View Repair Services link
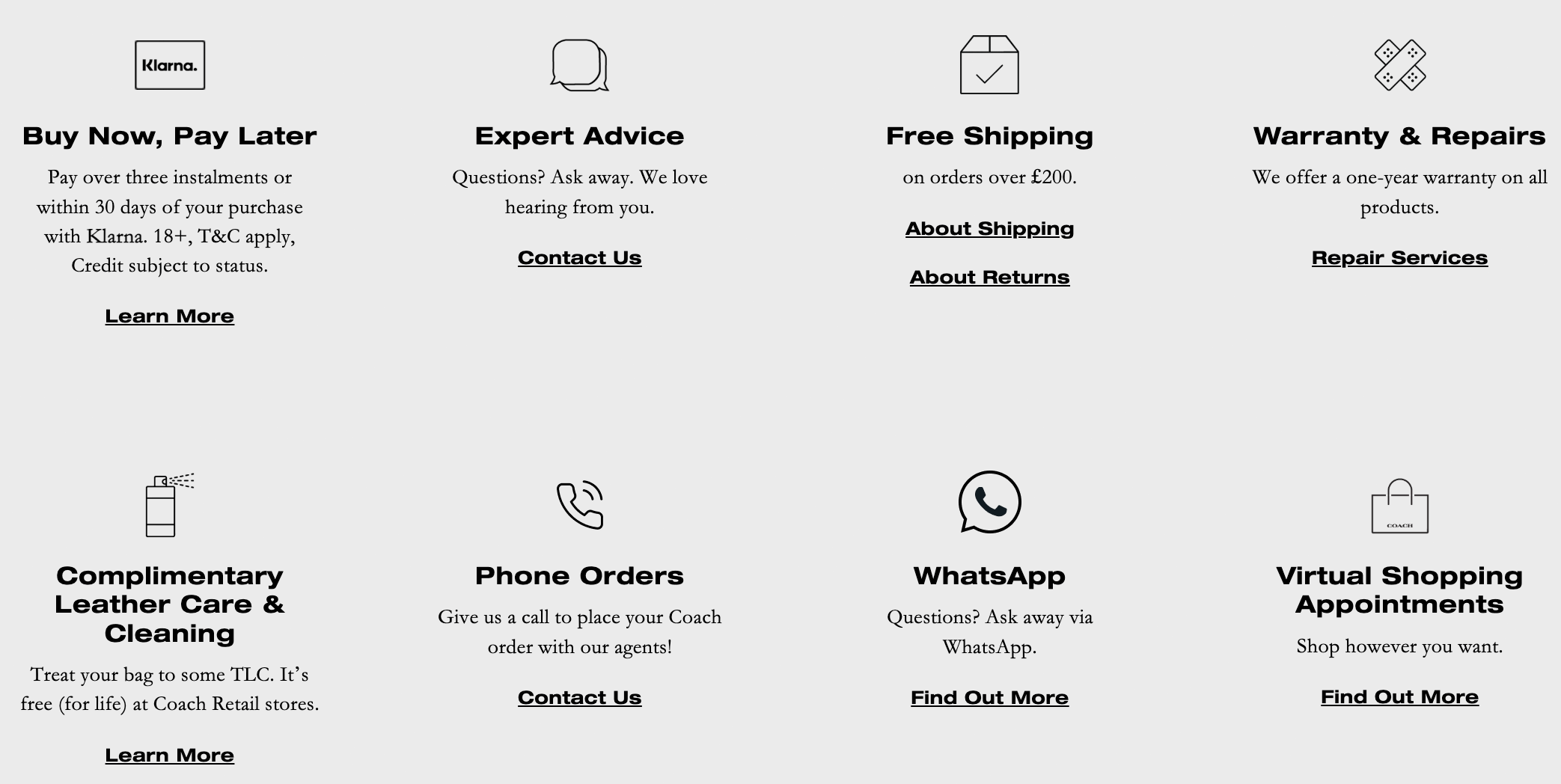1561x784 pixels. (1399, 258)
